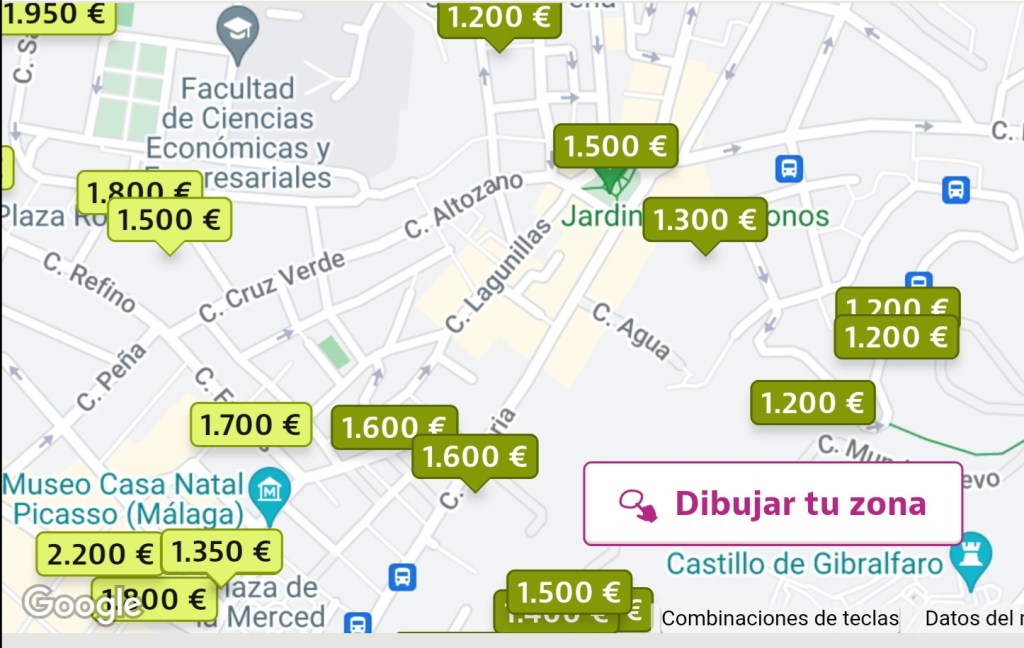Select the 1.700 € price marker

[x=250, y=425]
